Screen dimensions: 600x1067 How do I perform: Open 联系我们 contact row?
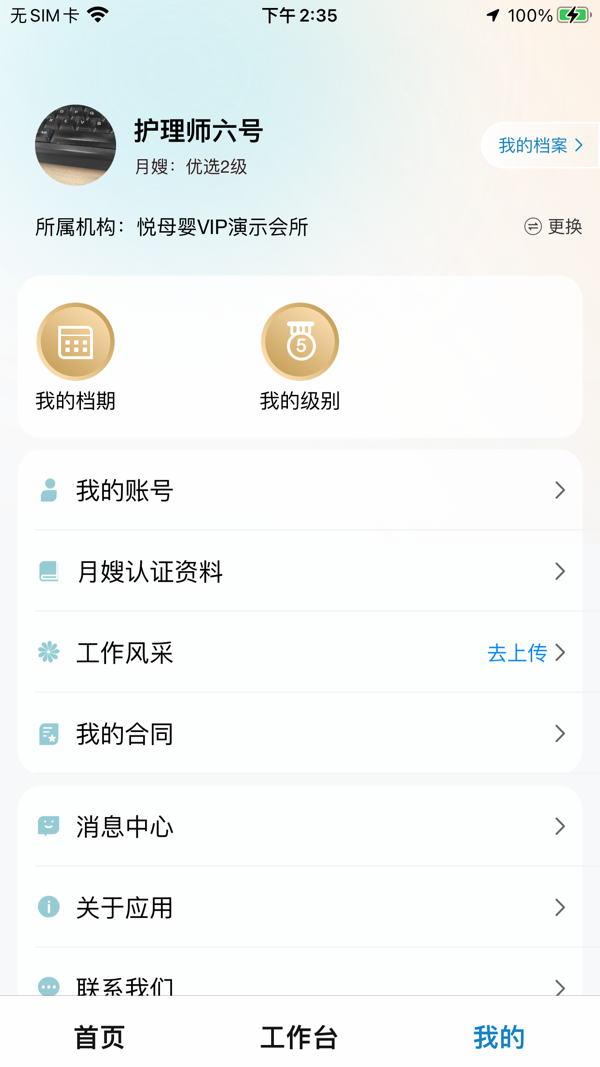tap(300, 984)
